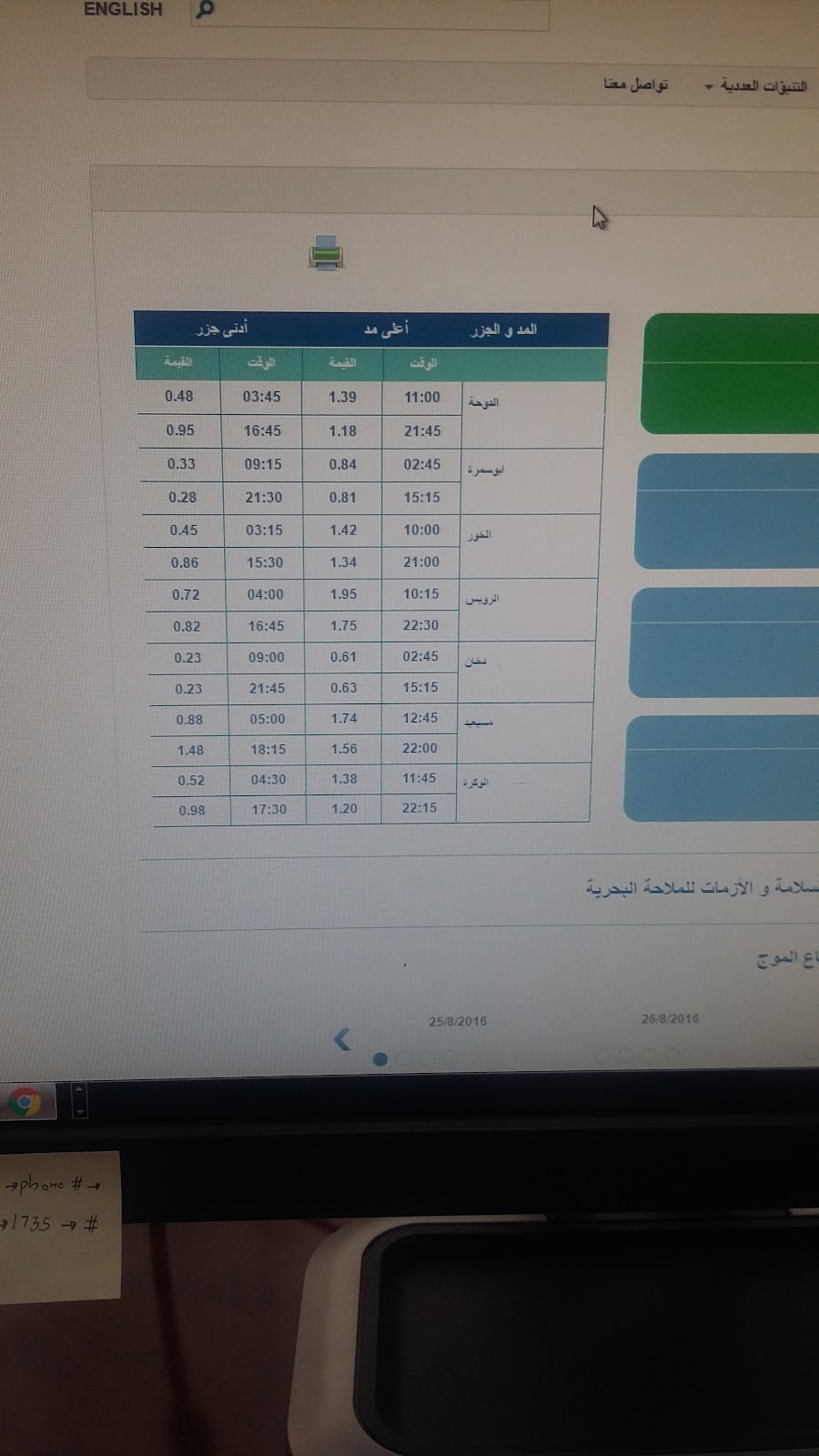Select the first carousel page dot
819x1456 pixels.
point(380,1059)
